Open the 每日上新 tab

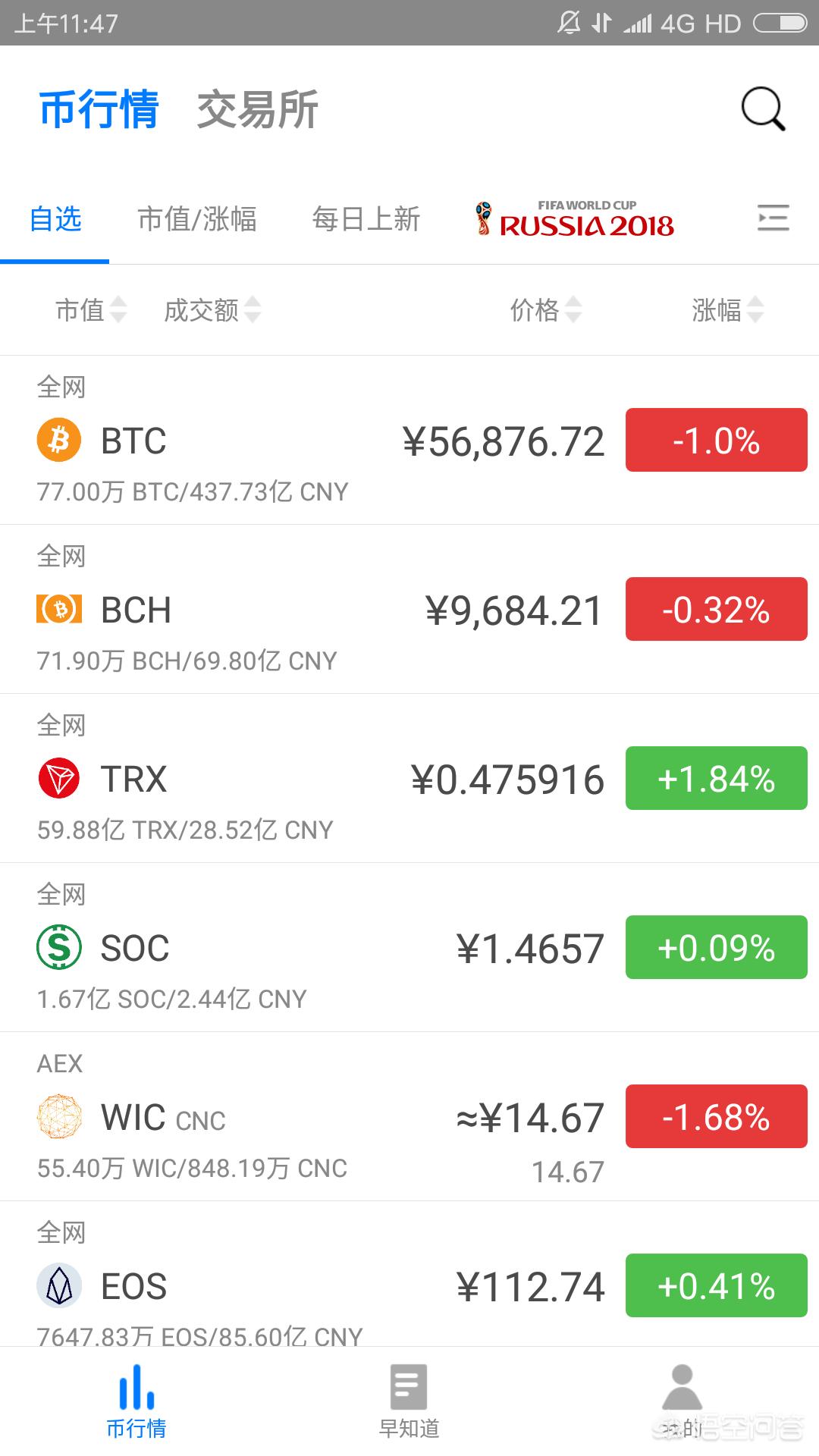pos(366,219)
